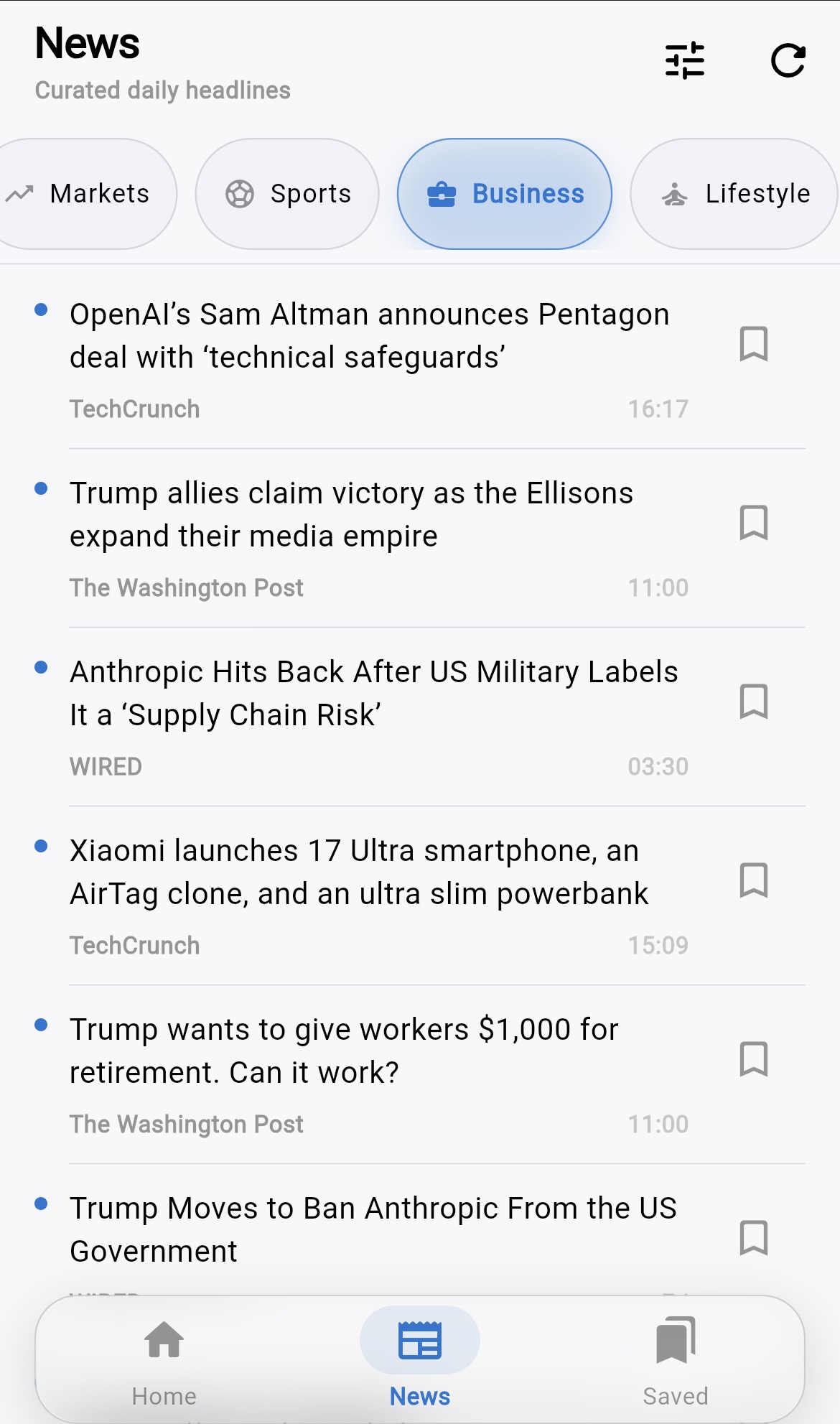Refresh the headlines feed
This screenshot has height=1424, width=840.
pyautogui.click(x=788, y=60)
